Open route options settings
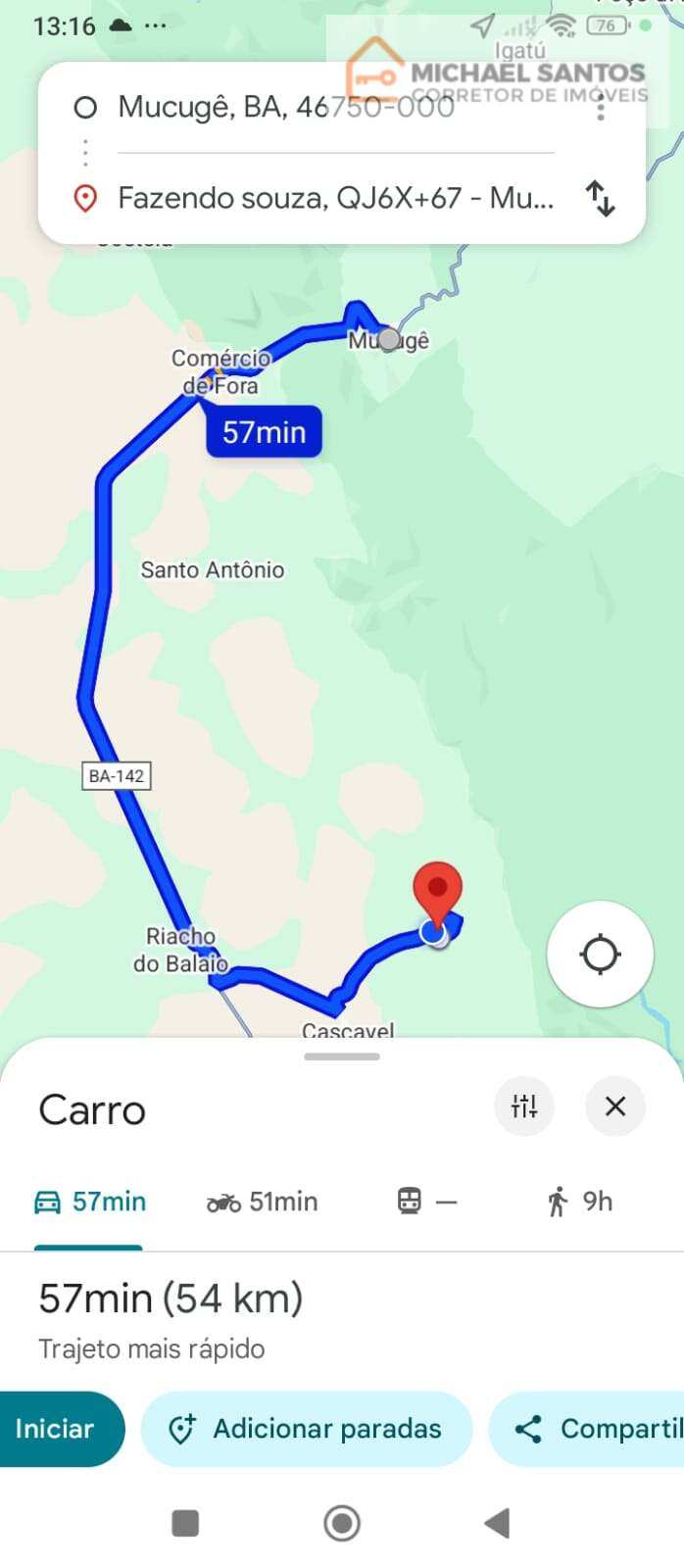Screen dimensions: 684x1568 (524, 1106)
